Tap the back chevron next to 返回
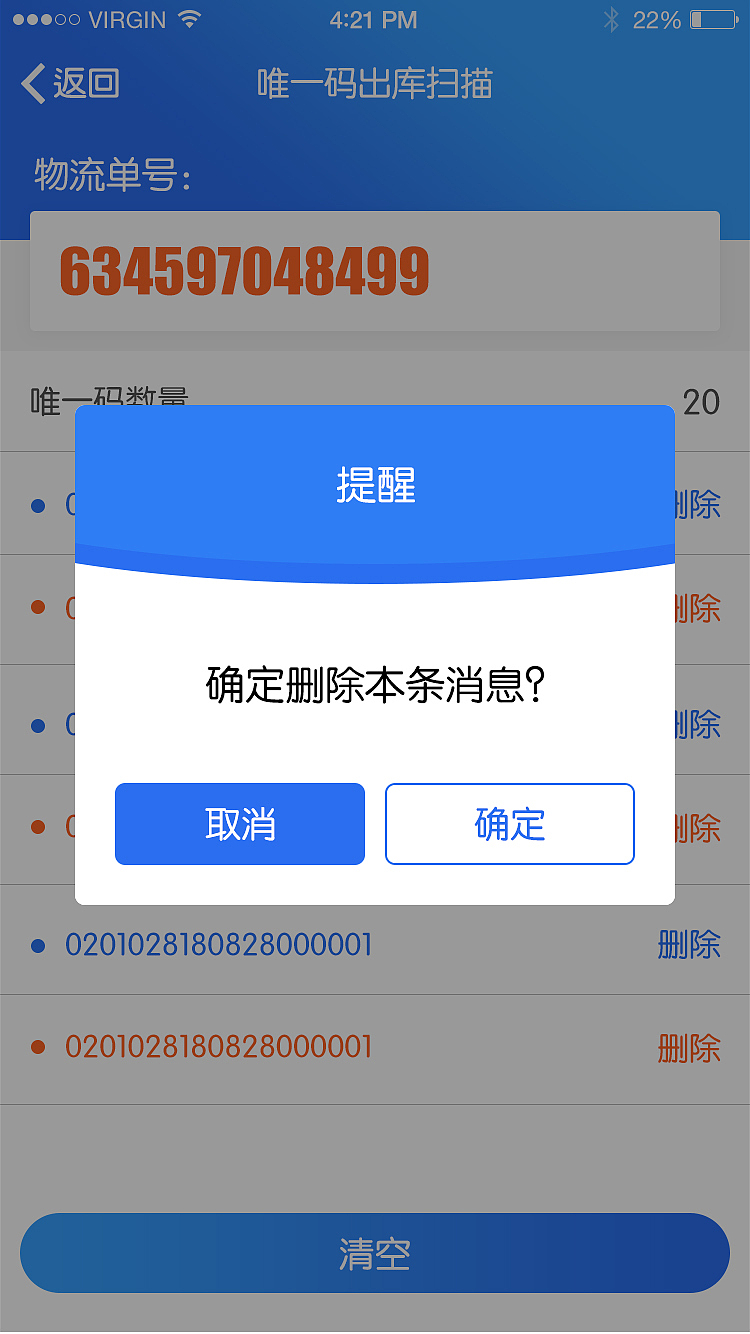This screenshot has width=750, height=1334. (29, 85)
